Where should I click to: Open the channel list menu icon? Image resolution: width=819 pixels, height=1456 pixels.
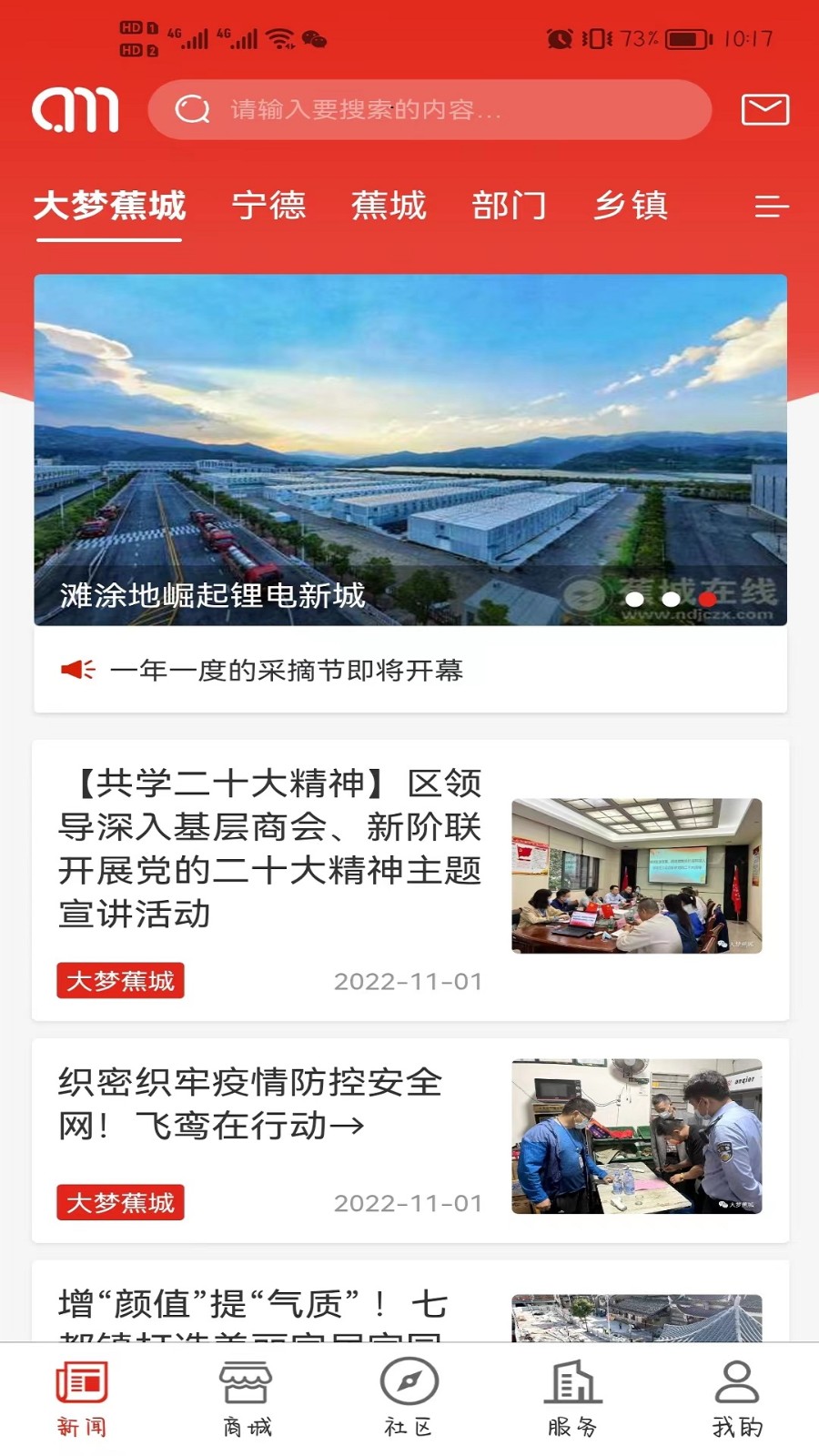point(771,207)
